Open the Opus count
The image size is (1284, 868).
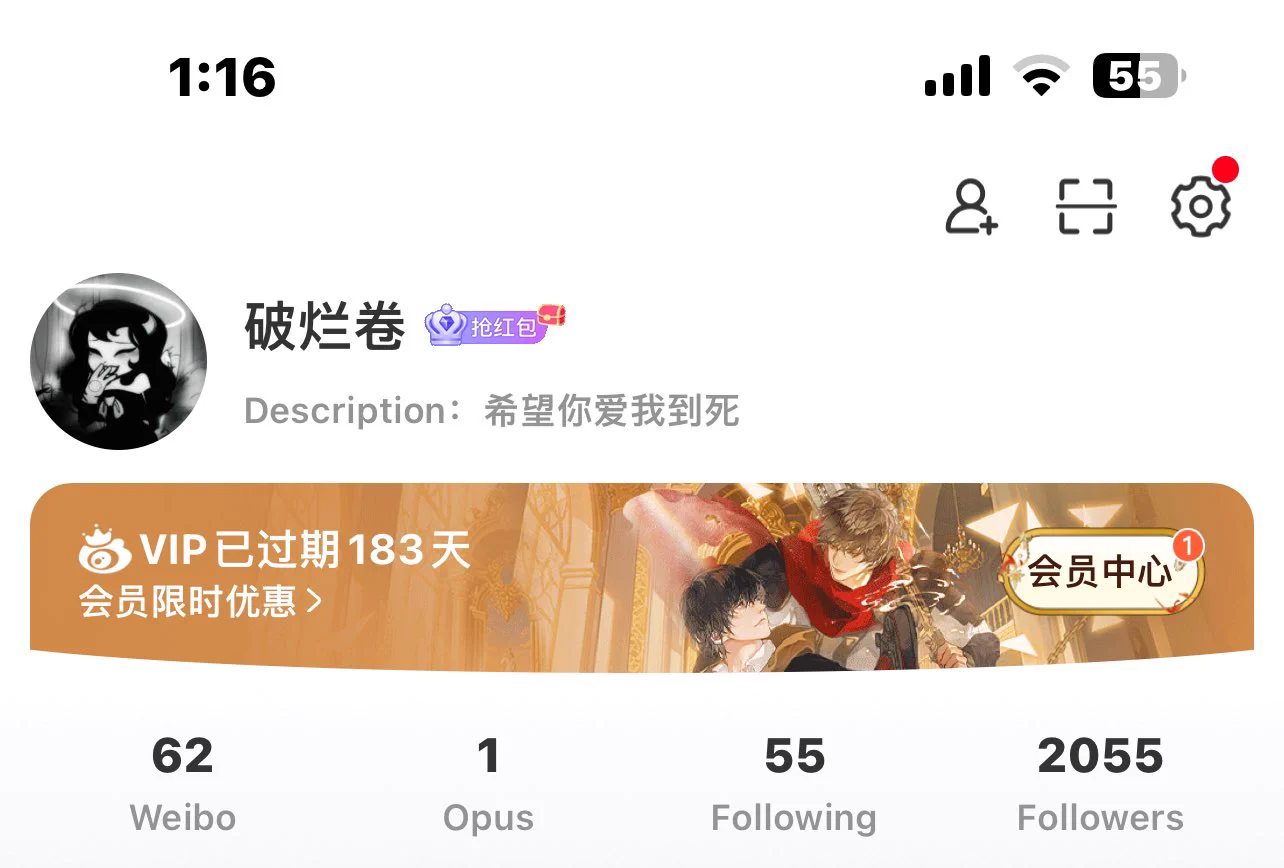pos(488,783)
